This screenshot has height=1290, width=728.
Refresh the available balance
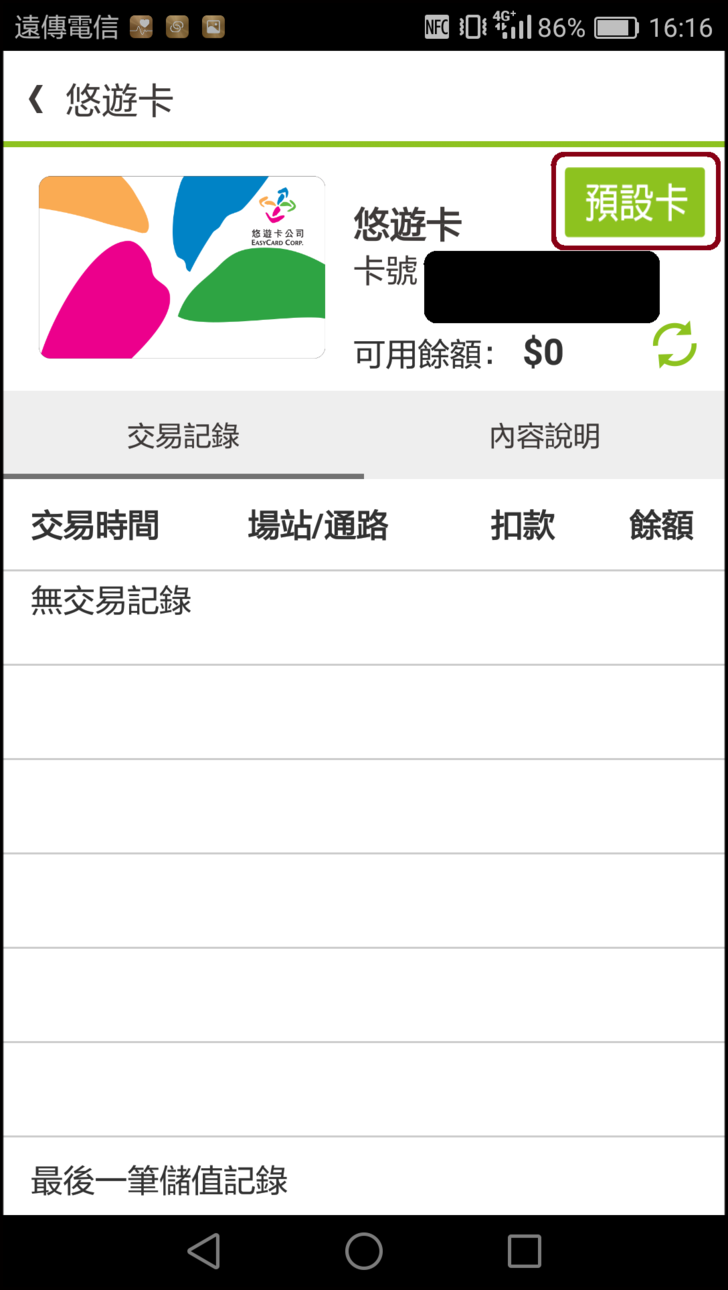[x=675, y=345]
